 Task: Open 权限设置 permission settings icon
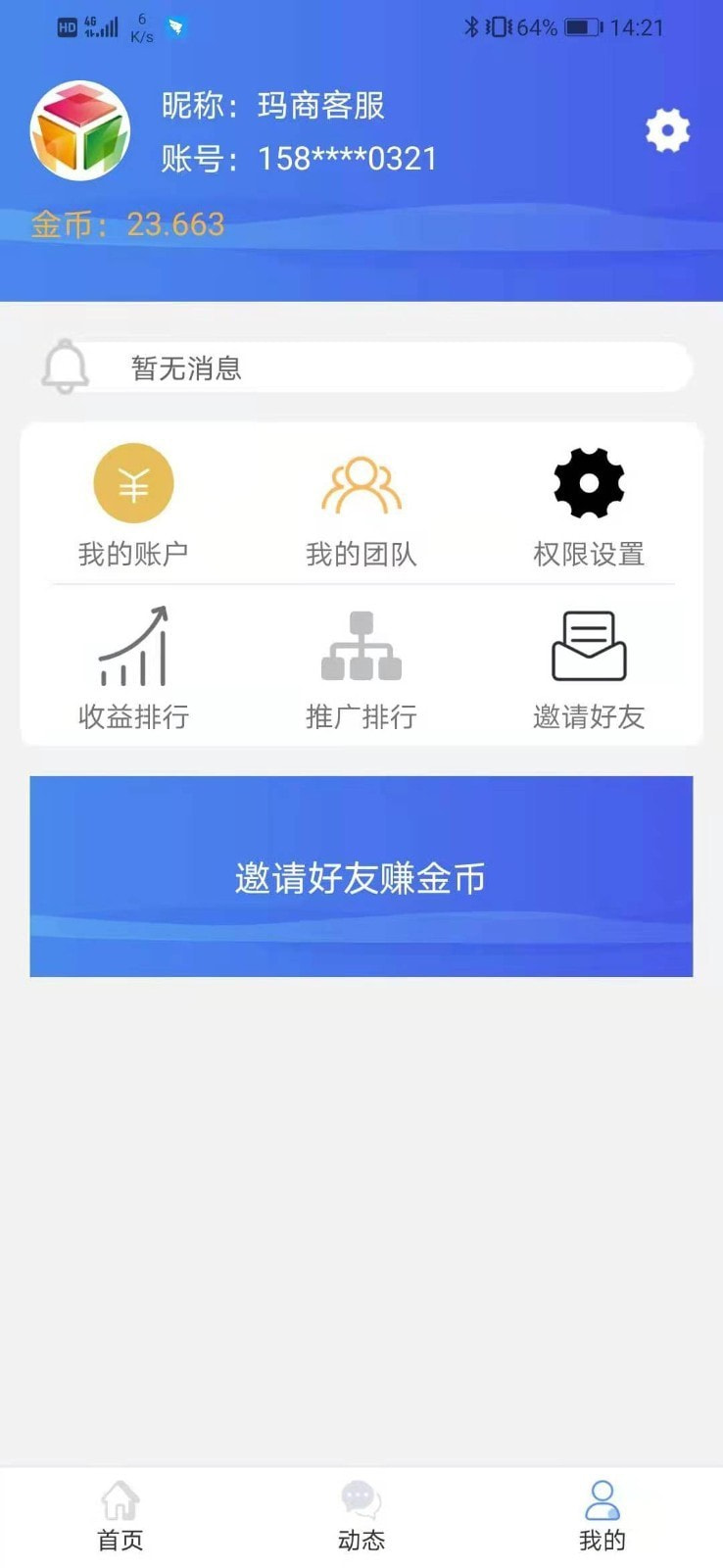click(x=588, y=481)
